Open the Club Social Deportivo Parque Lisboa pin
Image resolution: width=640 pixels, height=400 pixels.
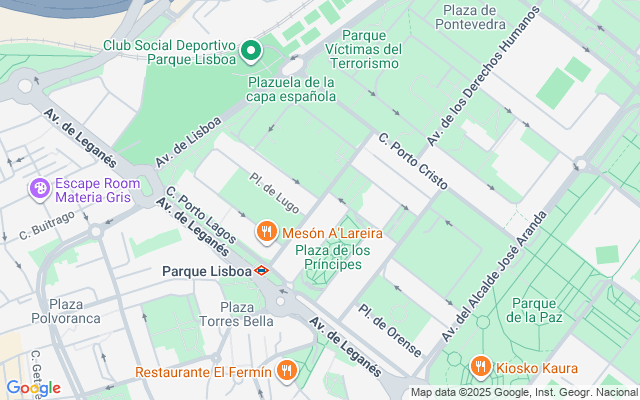coord(249,50)
